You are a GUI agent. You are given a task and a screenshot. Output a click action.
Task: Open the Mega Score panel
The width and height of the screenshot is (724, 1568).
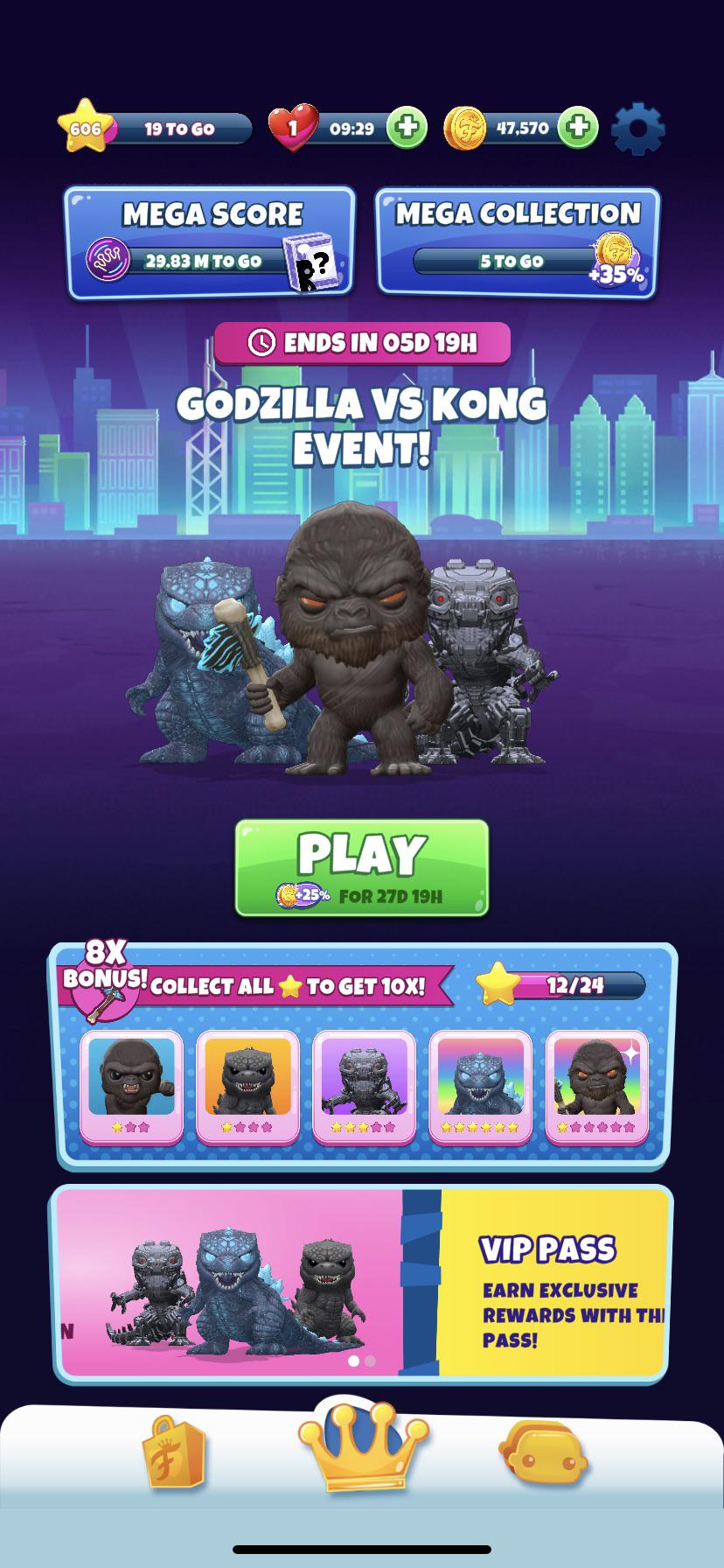pos(210,242)
